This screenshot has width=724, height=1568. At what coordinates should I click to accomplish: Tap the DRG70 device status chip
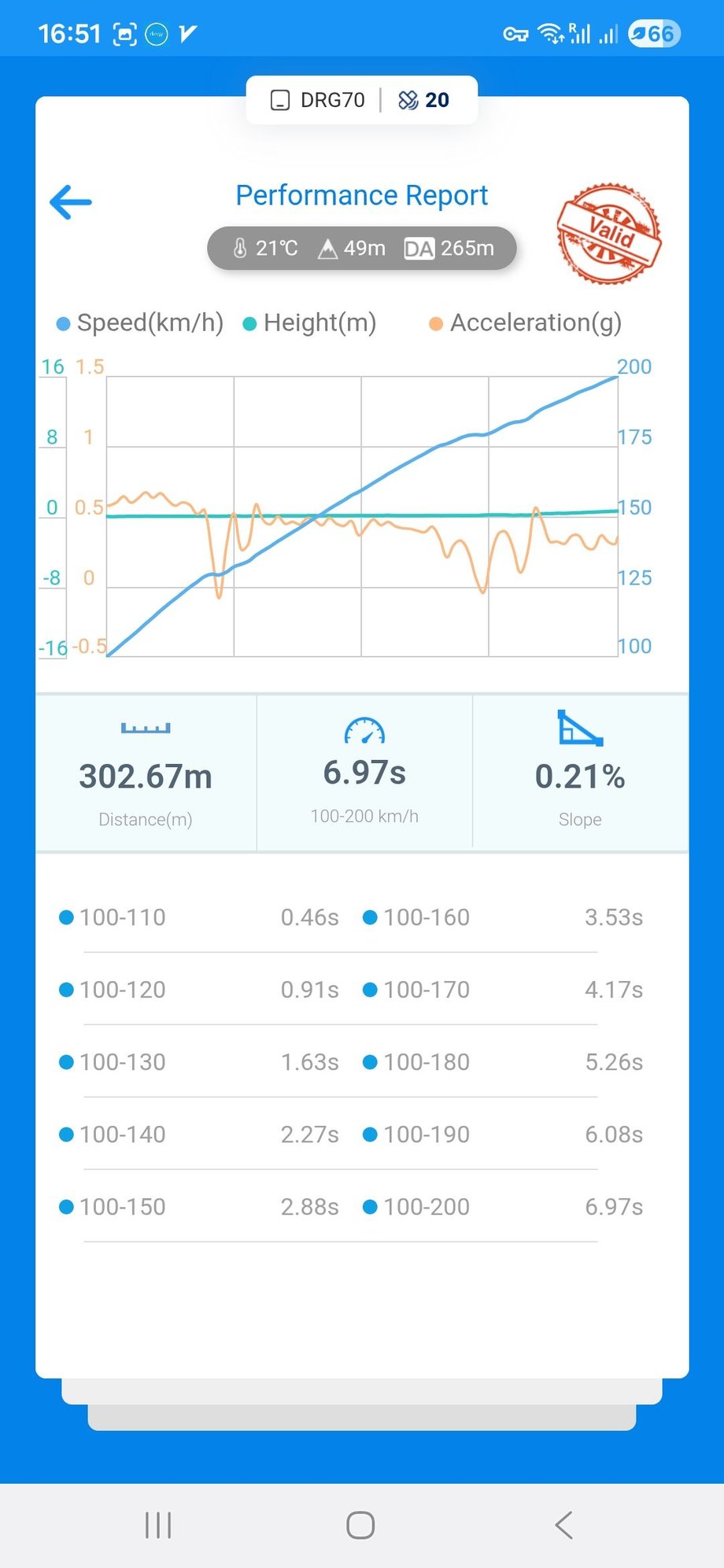pyautogui.click(x=319, y=100)
